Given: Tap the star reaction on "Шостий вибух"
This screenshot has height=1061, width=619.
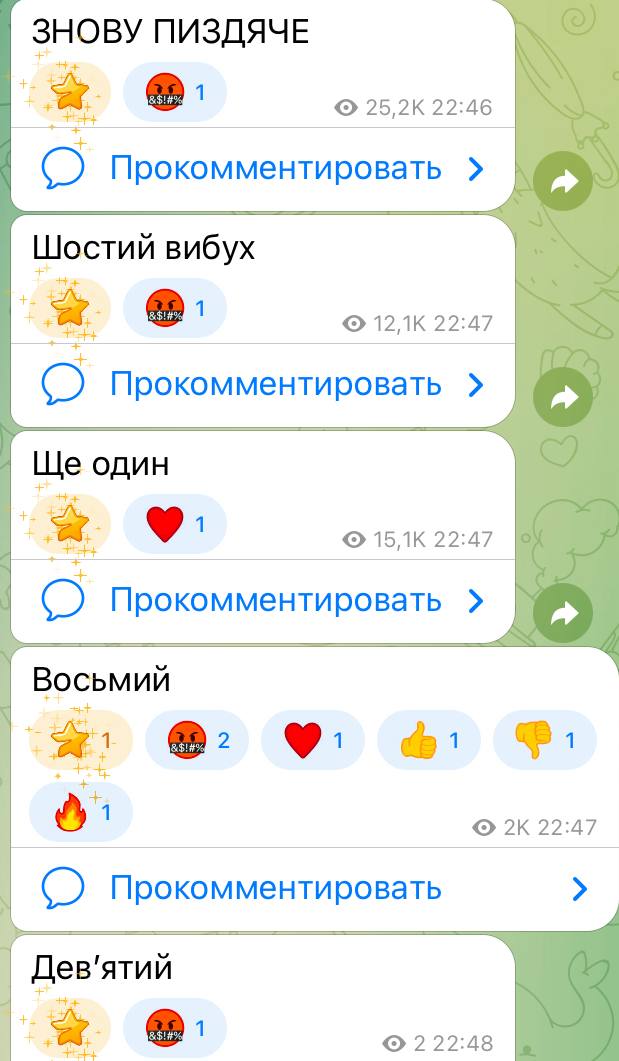Looking at the screenshot, I should point(70,308).
